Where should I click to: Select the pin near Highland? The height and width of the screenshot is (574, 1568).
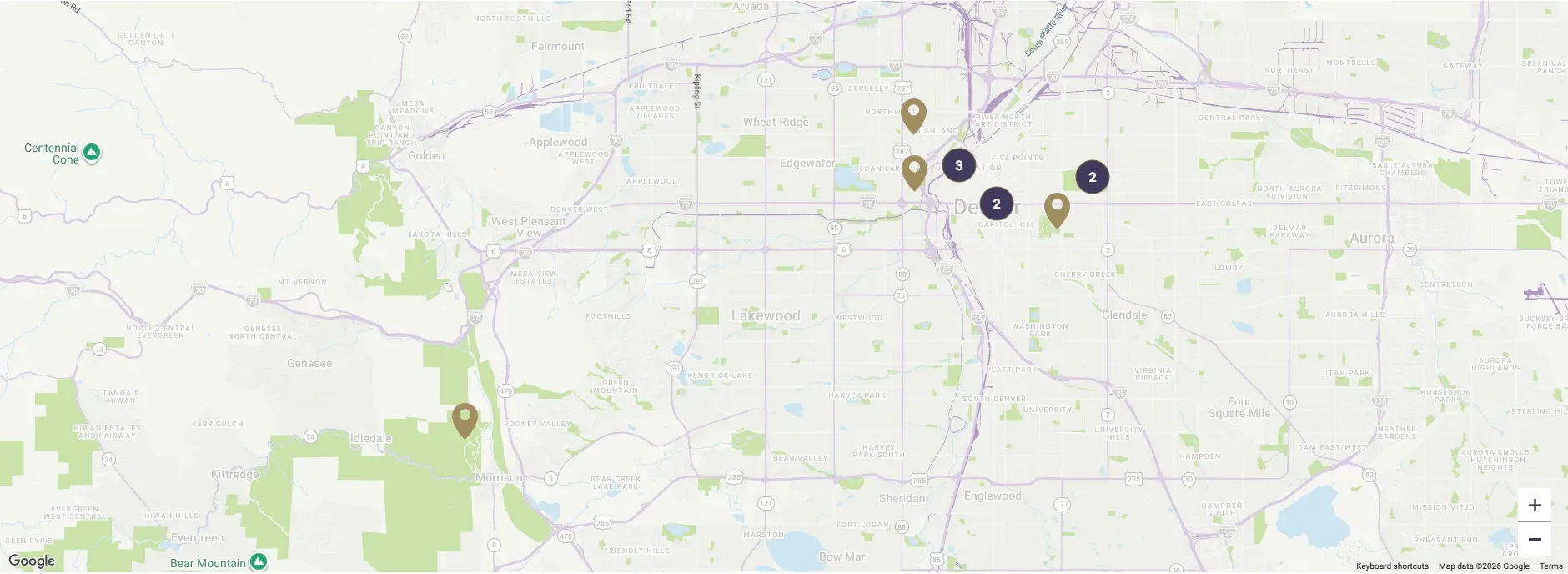[x=914, y=117]
